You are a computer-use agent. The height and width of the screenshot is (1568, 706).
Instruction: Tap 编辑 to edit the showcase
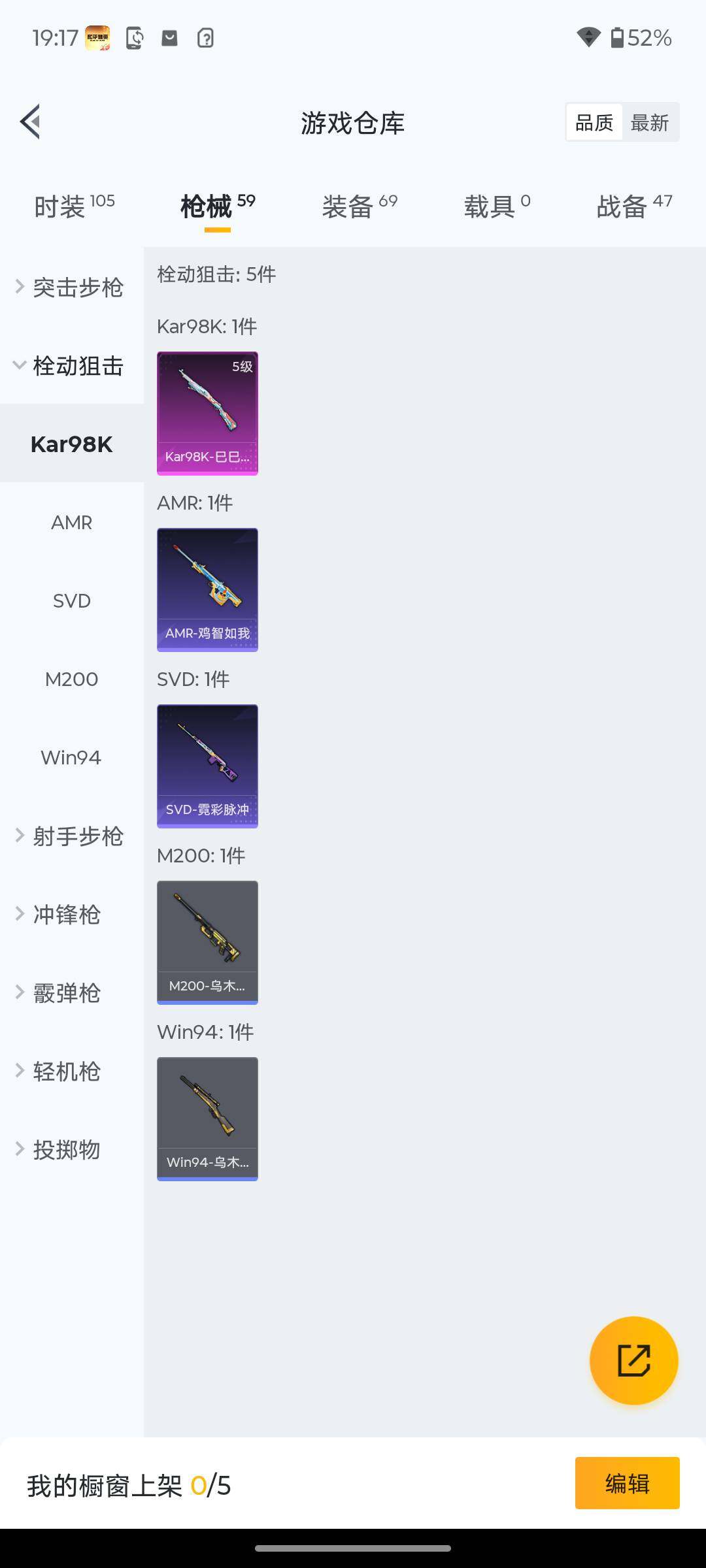click(627, 1483)
